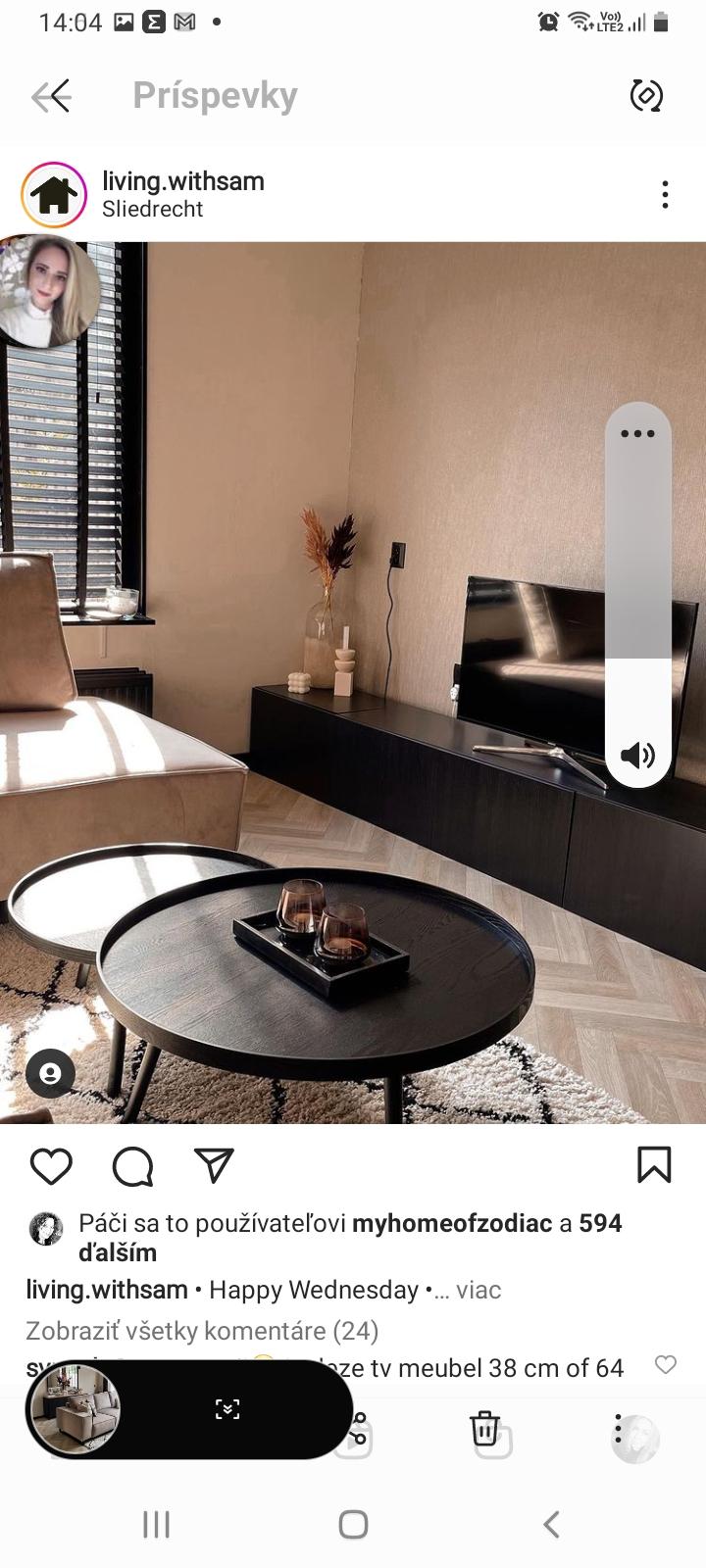
Task: Open the screenshot preview thumbnail
Action: pyautogui.click(x=76, y=1409)
